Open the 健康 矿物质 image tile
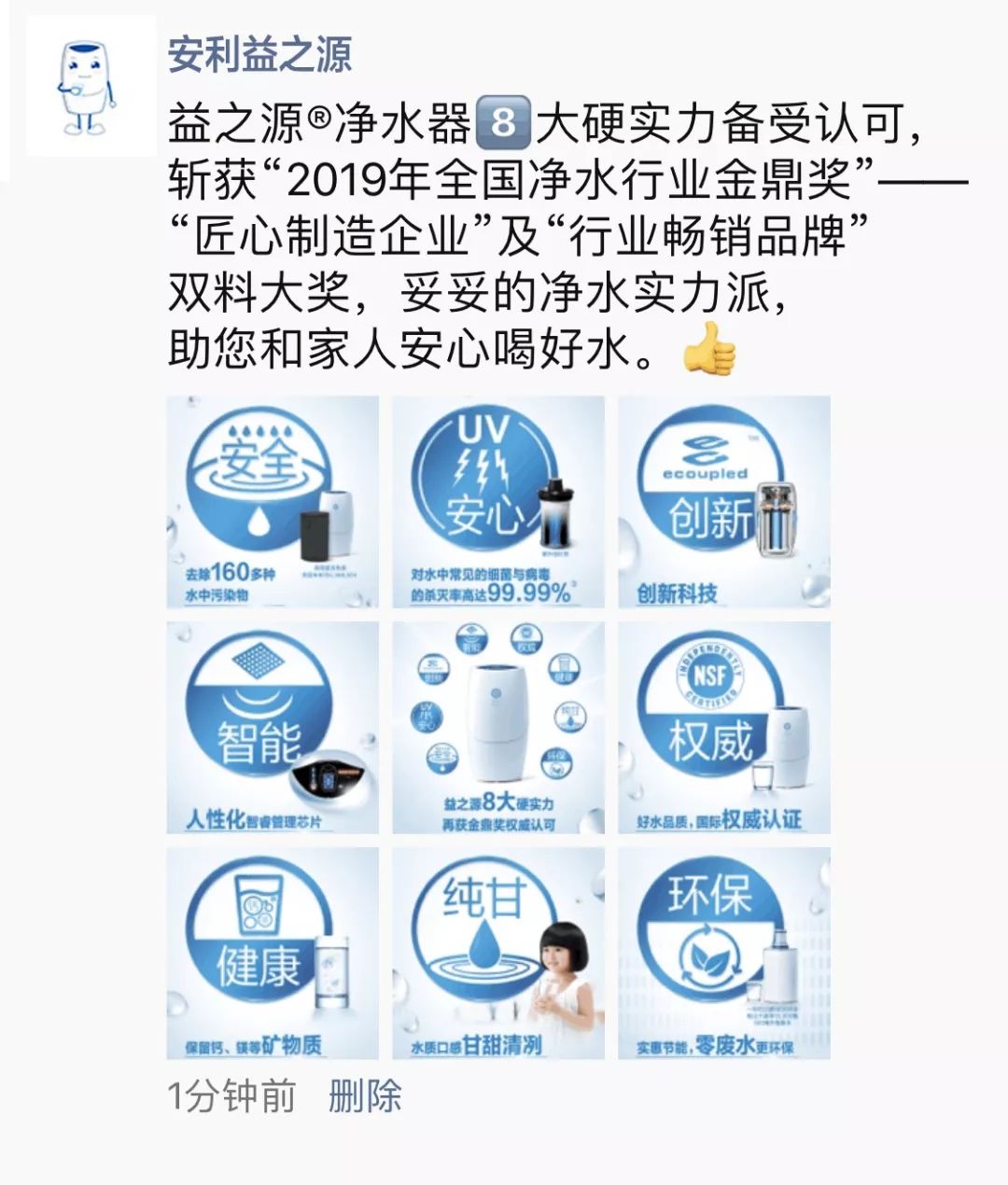This screenshot has width=1008, height=1185. point(273,954)
